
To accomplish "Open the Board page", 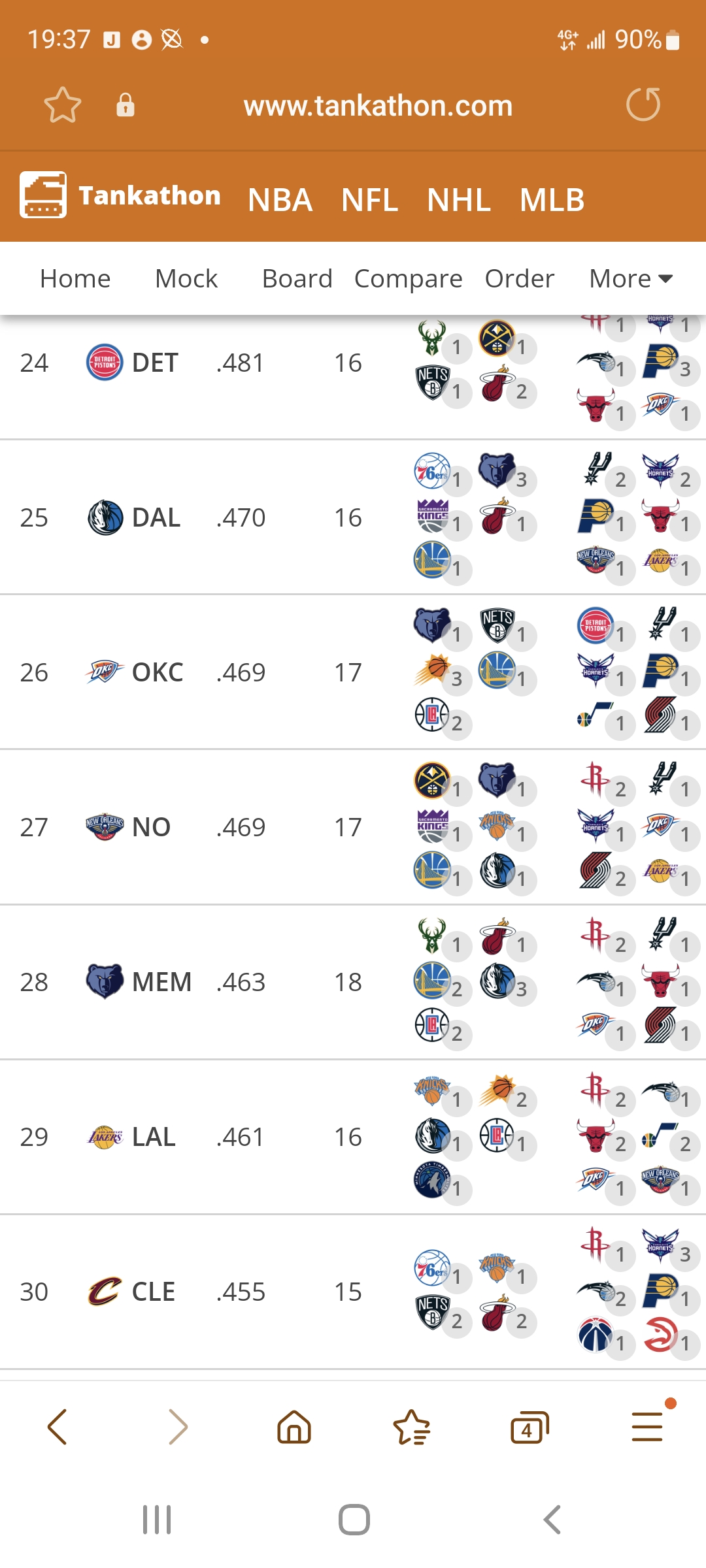I will point(297,279).
